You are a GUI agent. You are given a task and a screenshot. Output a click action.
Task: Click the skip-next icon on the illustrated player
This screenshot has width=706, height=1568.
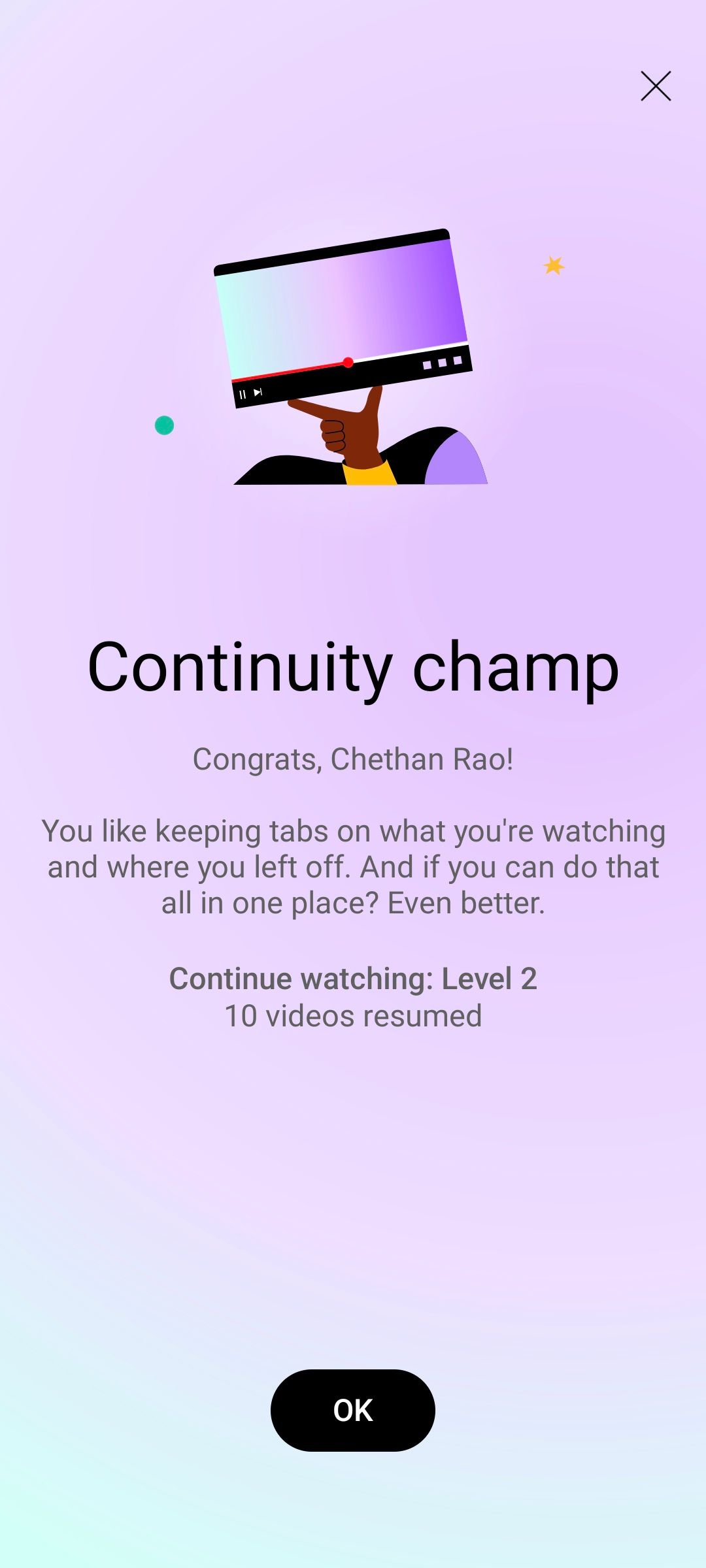[x=258, y=393]
